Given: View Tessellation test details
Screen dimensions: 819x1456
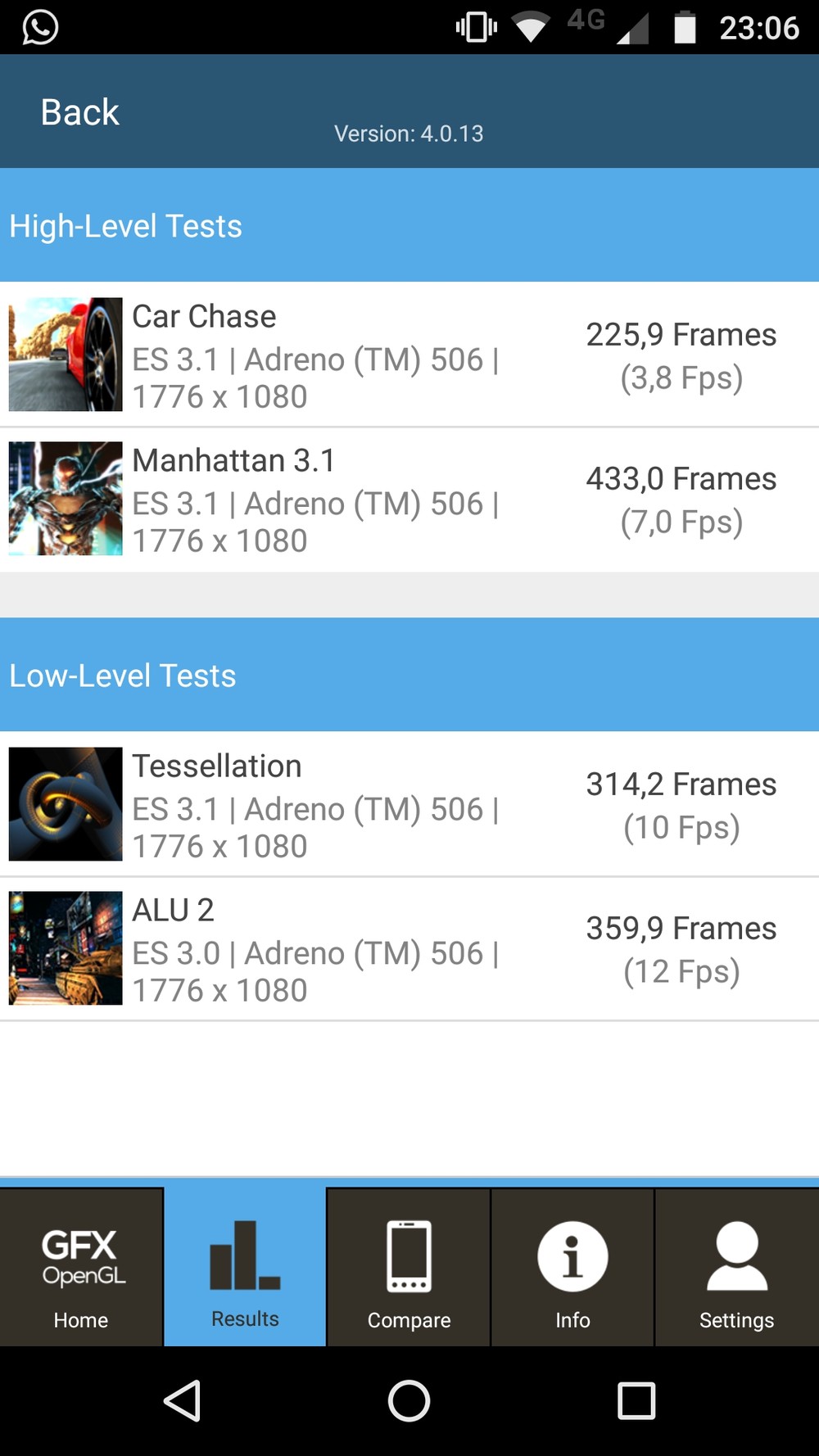Looking at the screenshot, I should 409,804.
